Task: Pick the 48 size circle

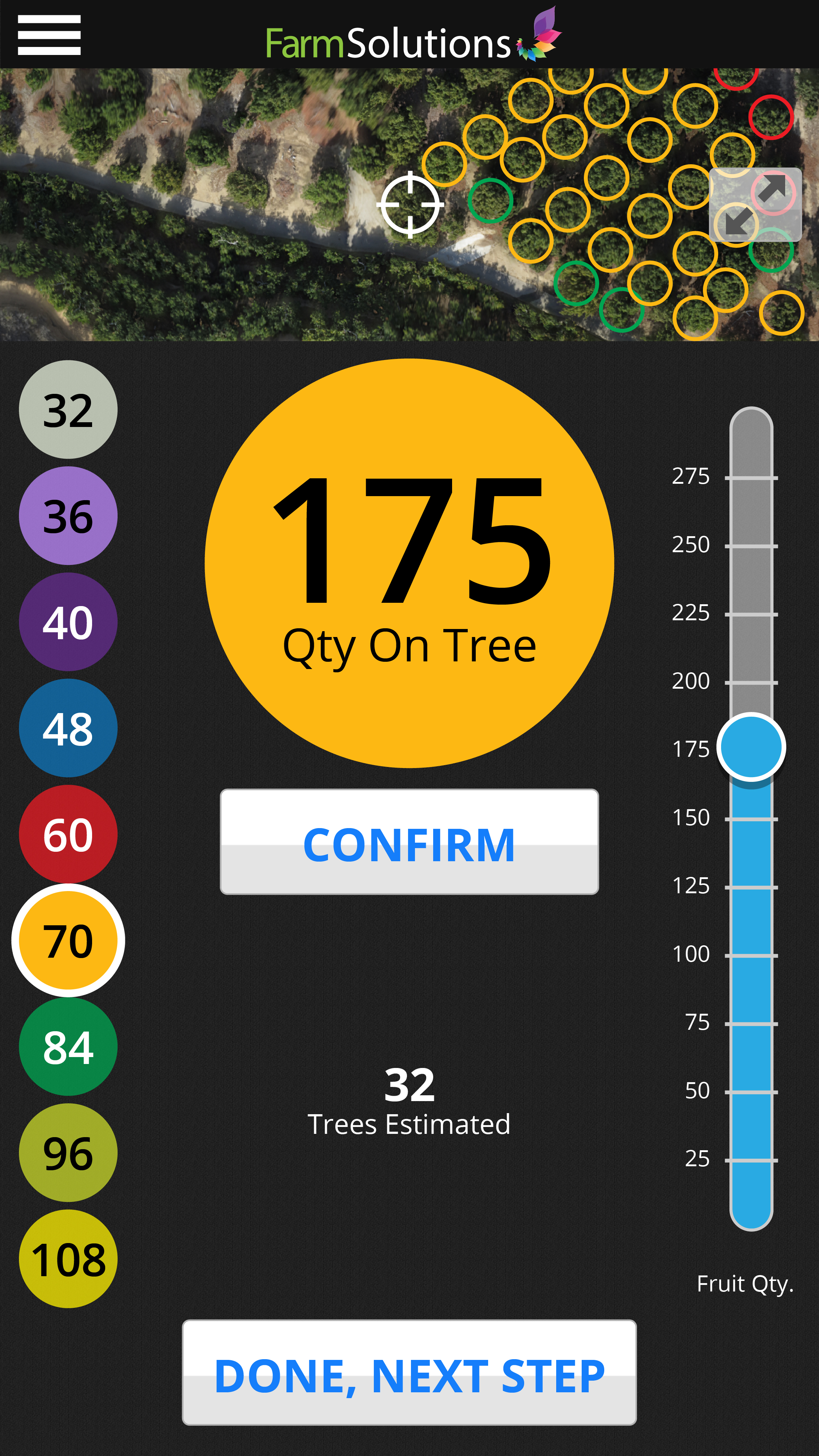Action: click(x=68, y=729)
